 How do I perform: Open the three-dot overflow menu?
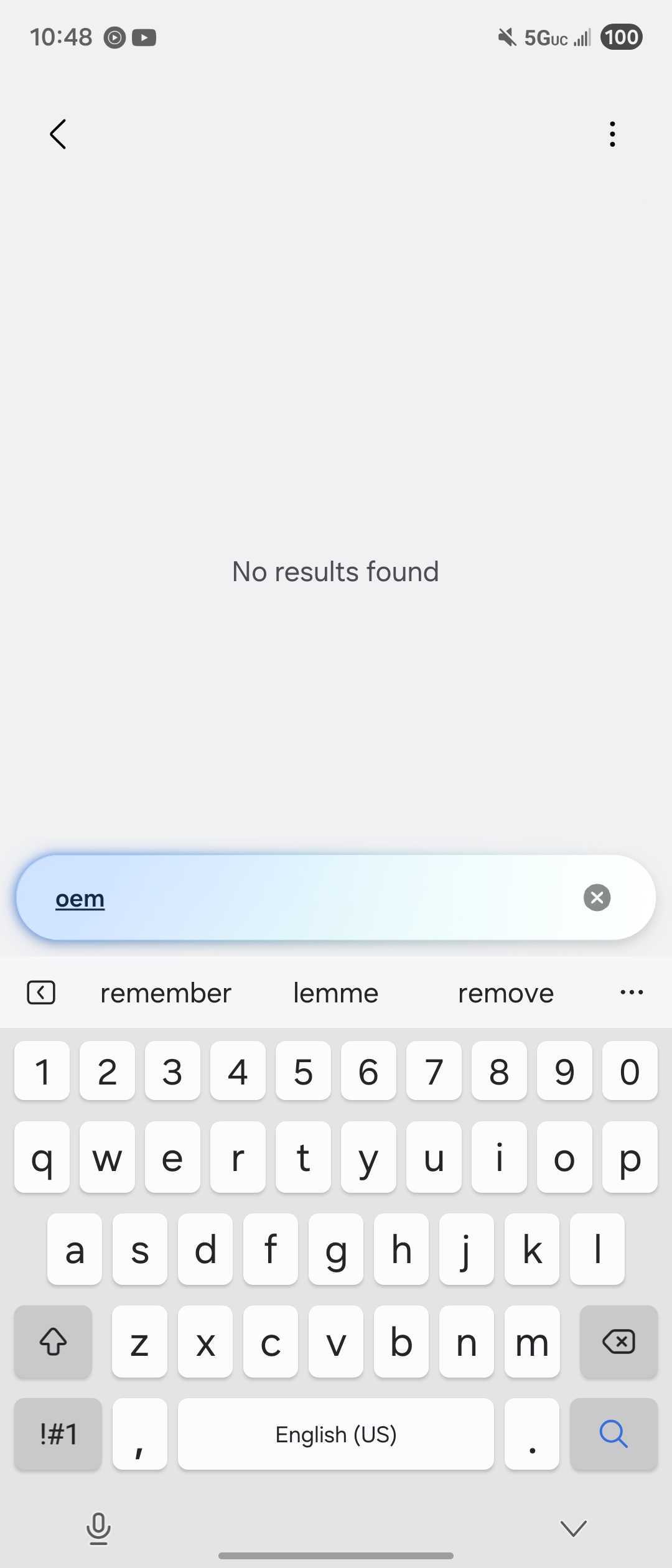pos(612,134)
